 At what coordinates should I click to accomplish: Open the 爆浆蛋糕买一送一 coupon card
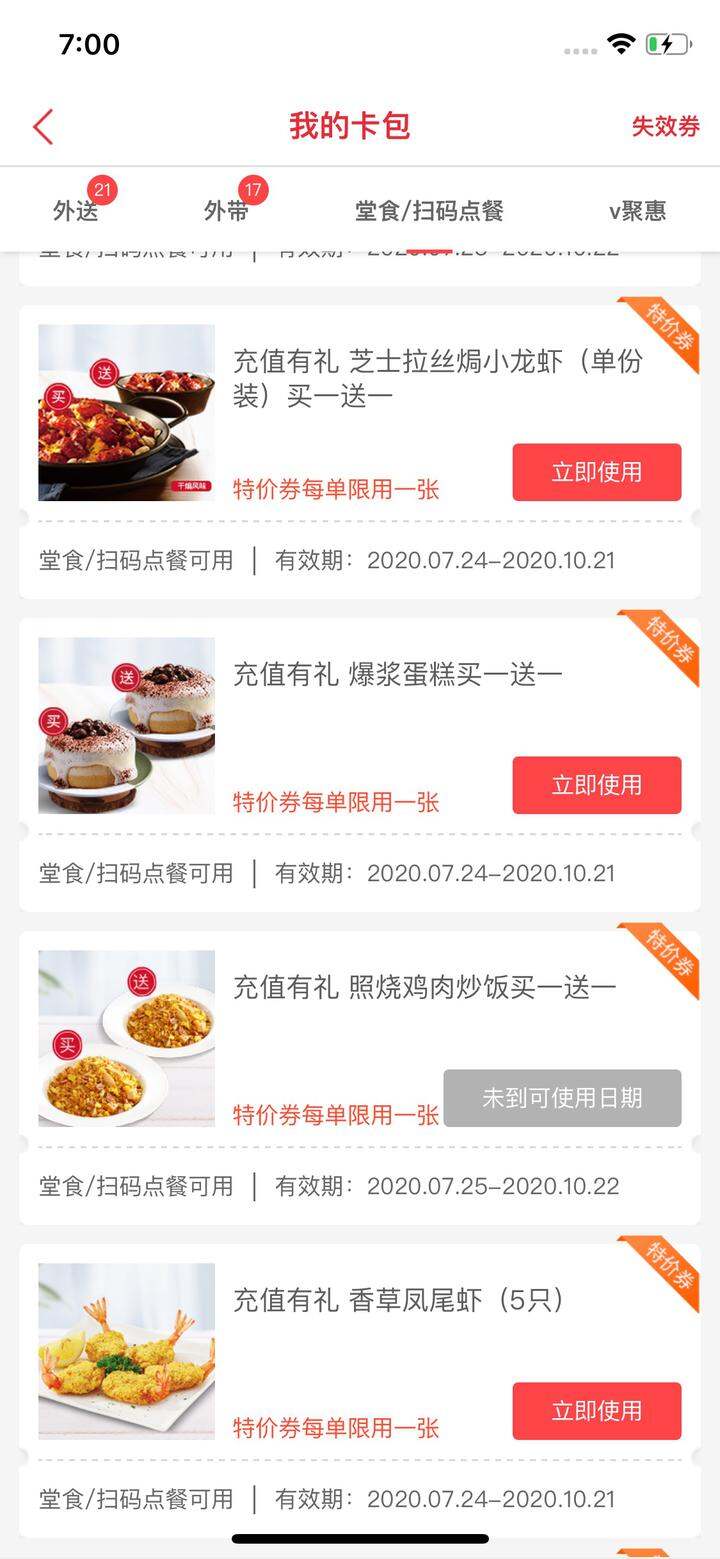point(360,765)
